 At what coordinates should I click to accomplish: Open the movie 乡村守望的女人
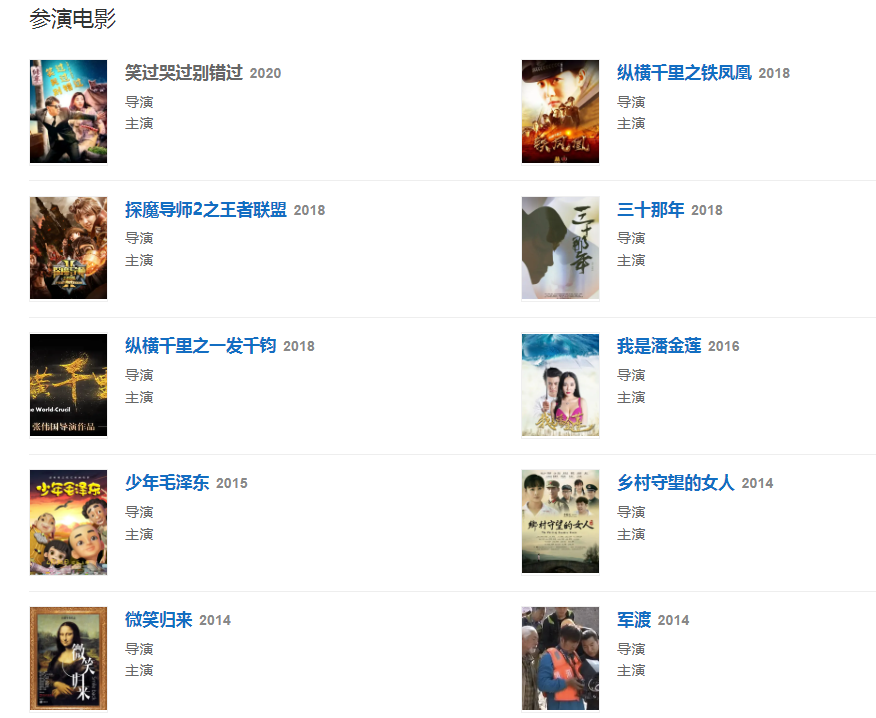676,483
